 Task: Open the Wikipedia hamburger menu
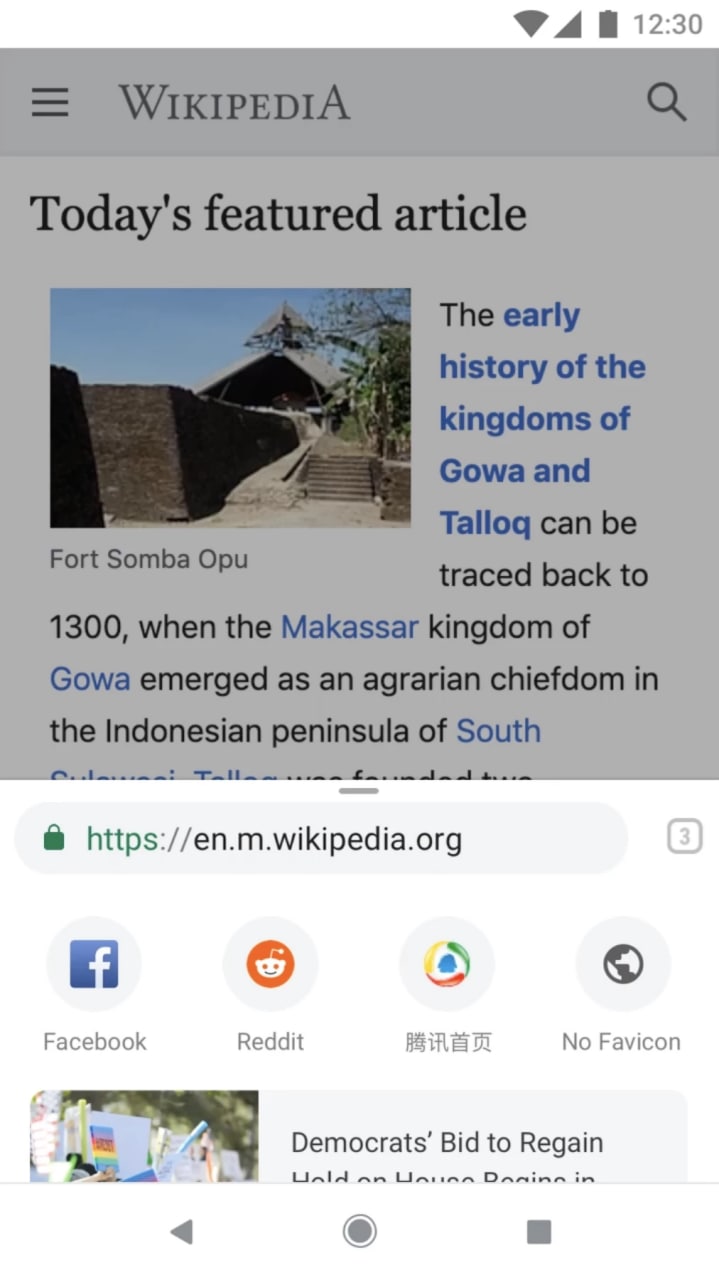[50, 102]
